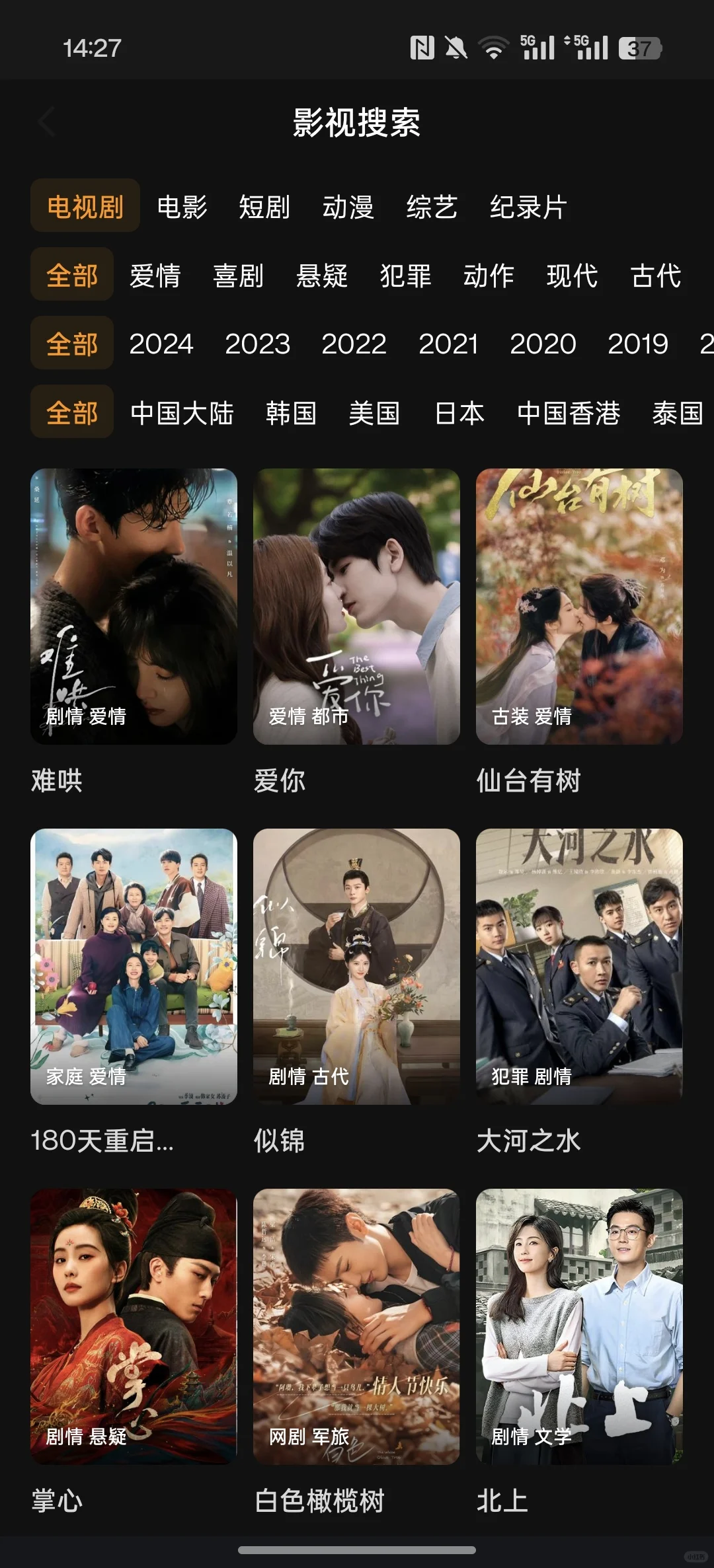Image resolution: width=714 pixels, height=1568 pixels.
Task: Filter by 中国大陆 region
Action: point(182,413)
